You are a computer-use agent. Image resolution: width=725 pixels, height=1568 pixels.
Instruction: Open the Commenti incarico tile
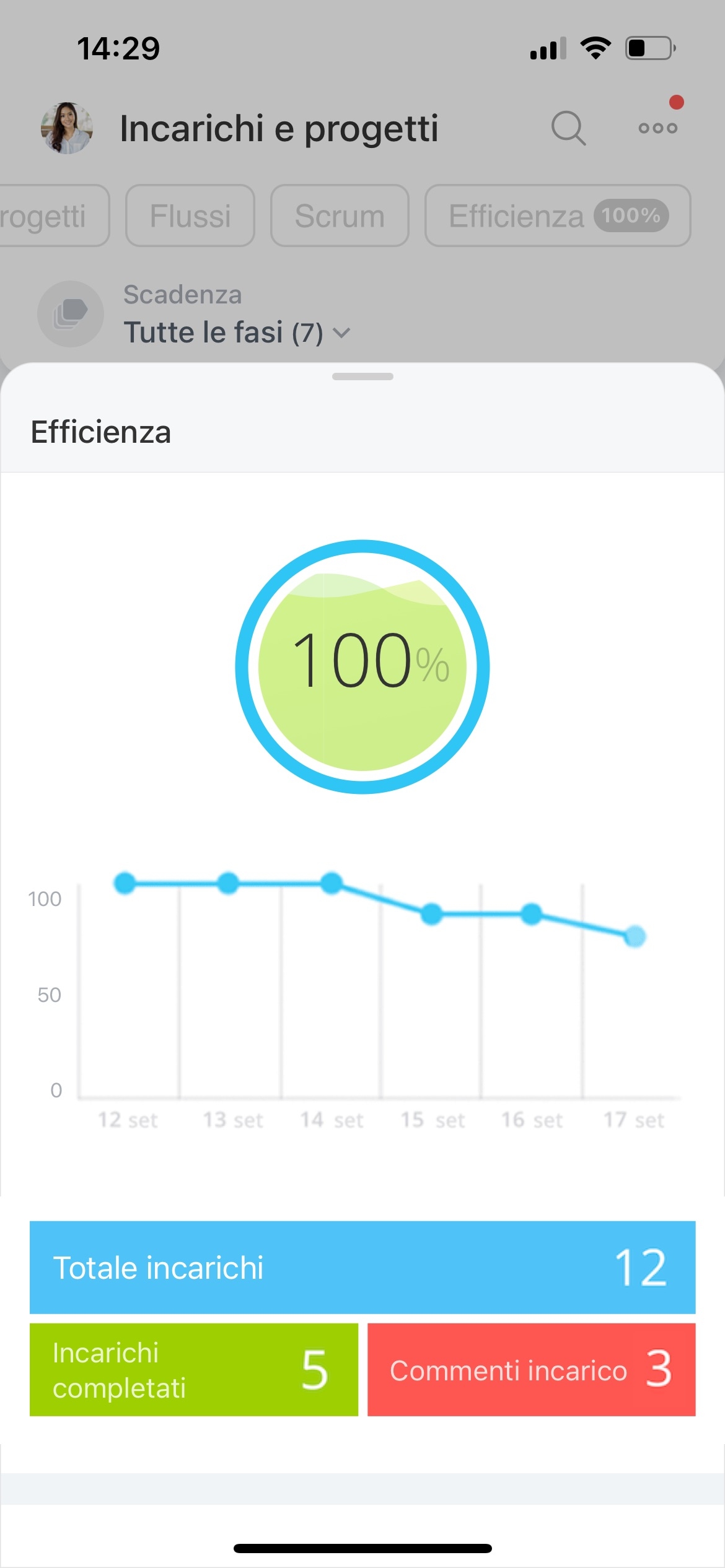532,1369
